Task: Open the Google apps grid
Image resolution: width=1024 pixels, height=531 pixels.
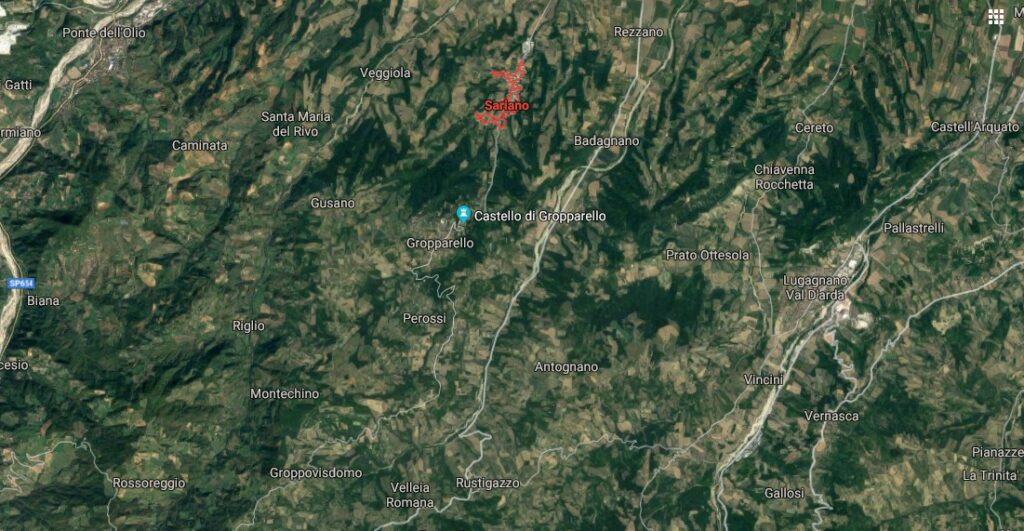Action: coord(995,16)
